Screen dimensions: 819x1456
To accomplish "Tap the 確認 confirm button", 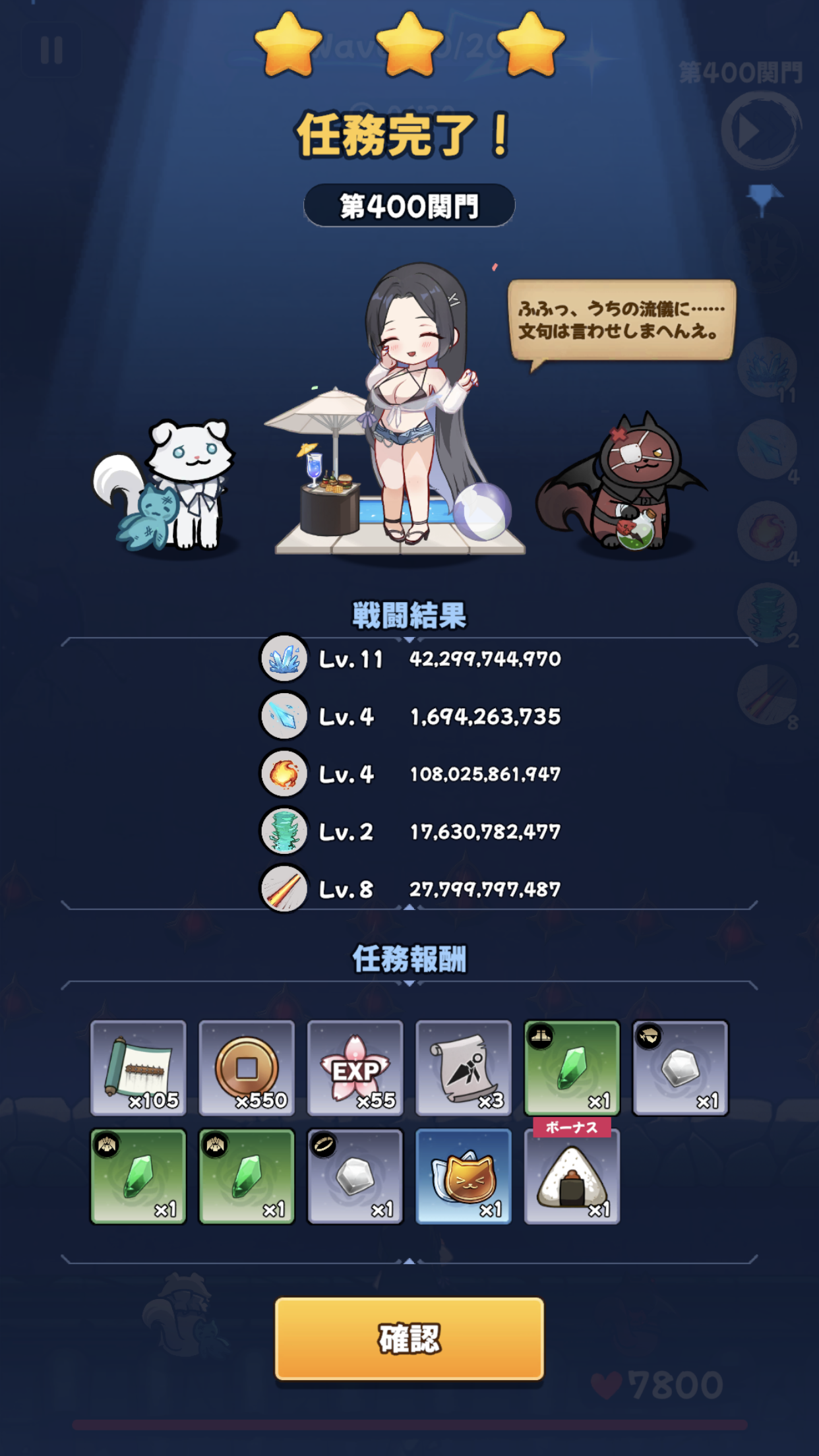I will (409, 1338).
